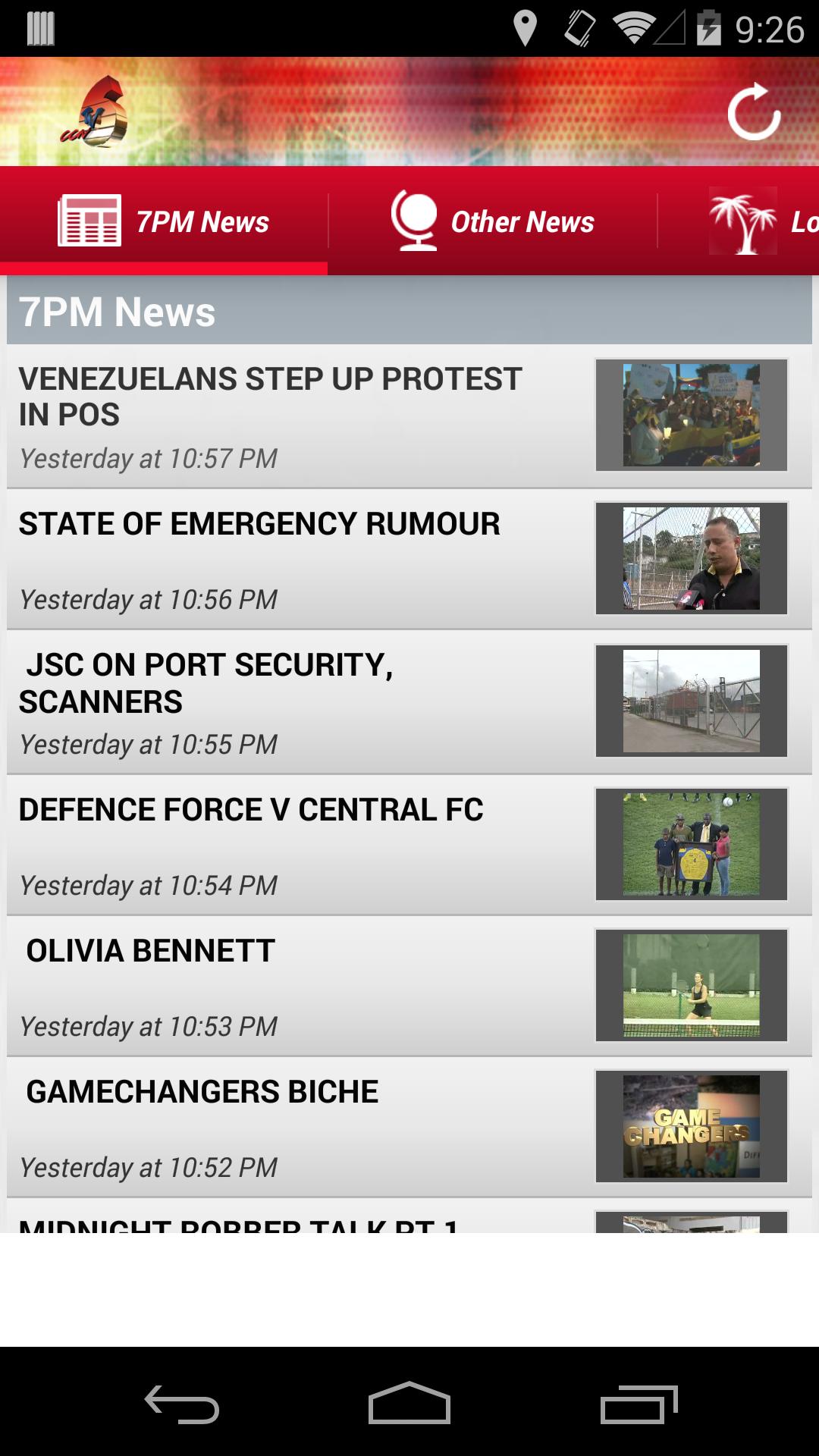
Task: Click the globe icon for Other News
Action: (x=414, y=221)
